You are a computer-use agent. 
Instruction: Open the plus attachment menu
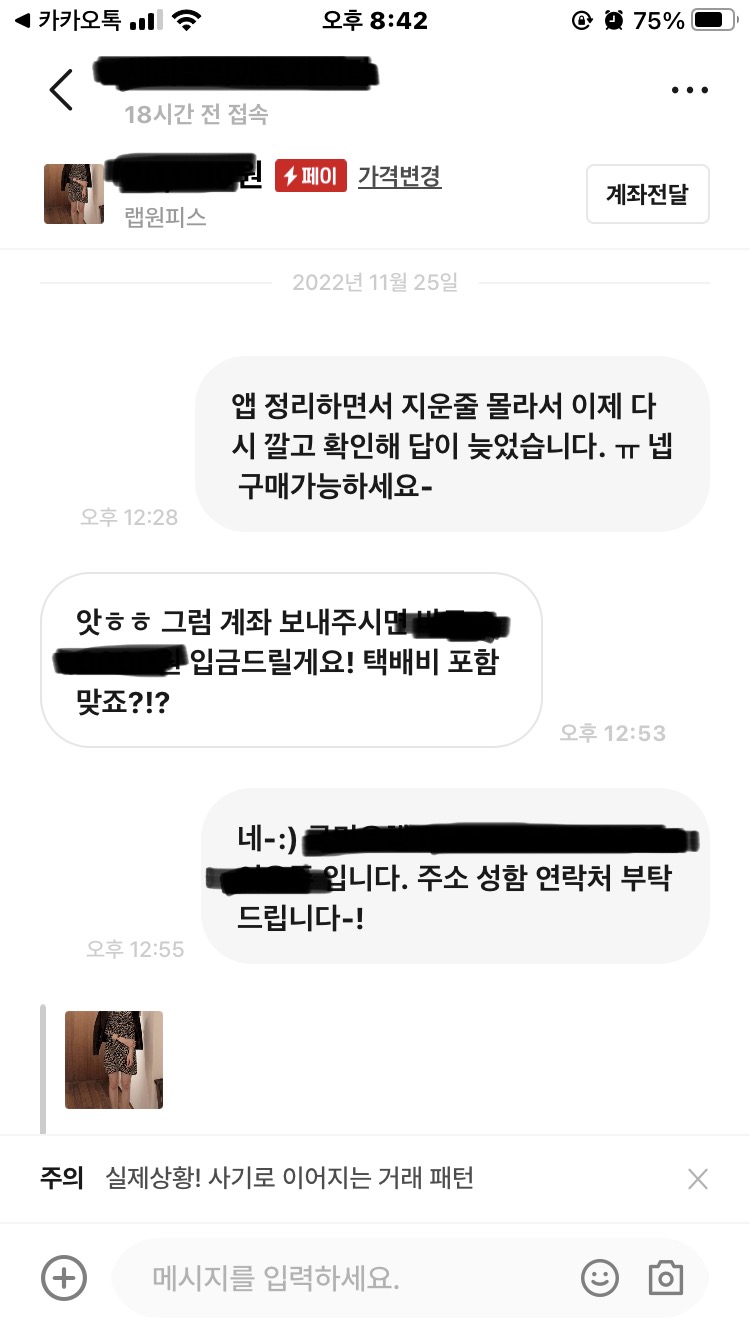point(64,1277)
